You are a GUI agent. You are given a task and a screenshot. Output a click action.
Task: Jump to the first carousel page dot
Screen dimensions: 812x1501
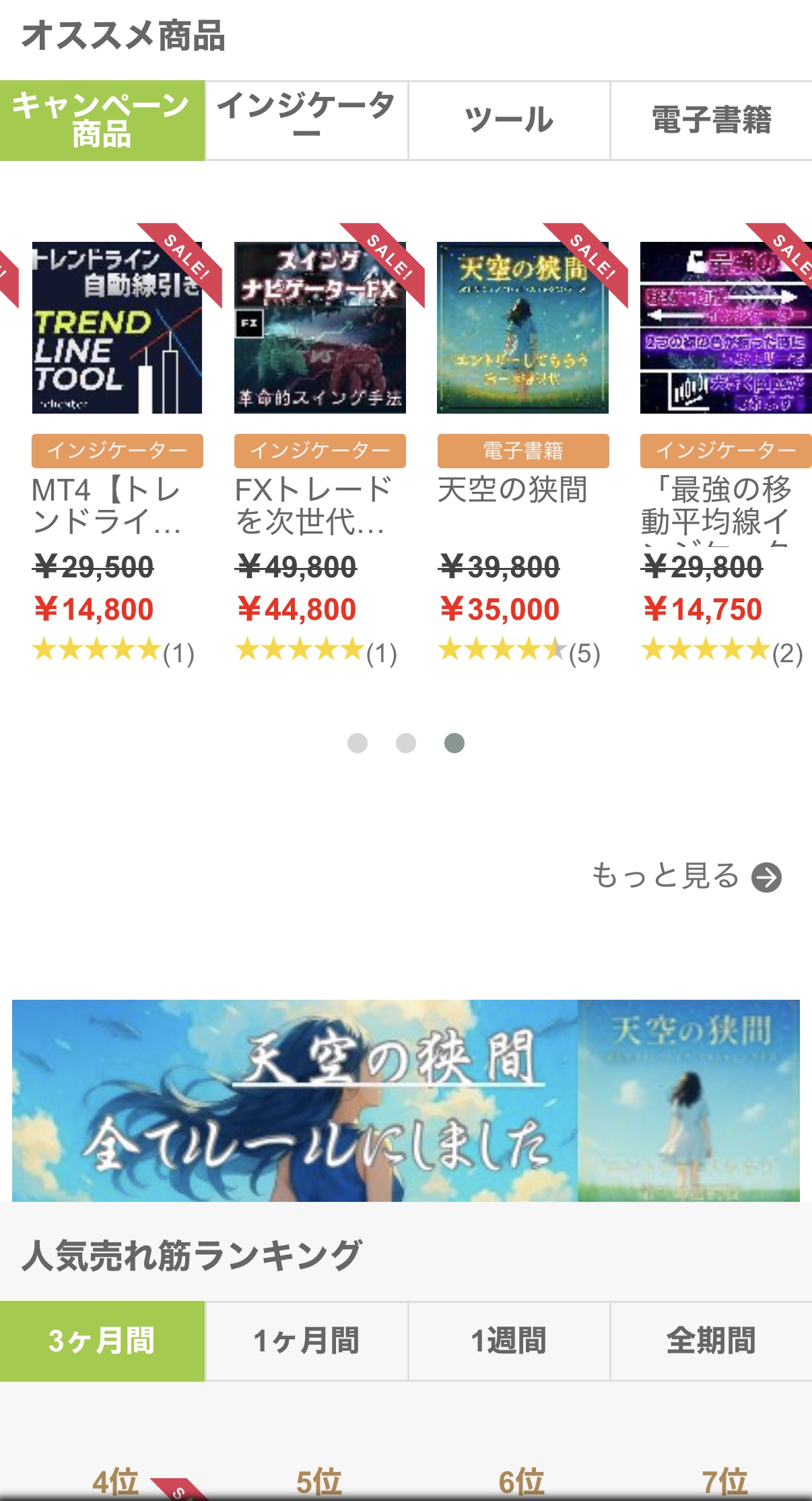pyautogui.click(x=358, y=743)
